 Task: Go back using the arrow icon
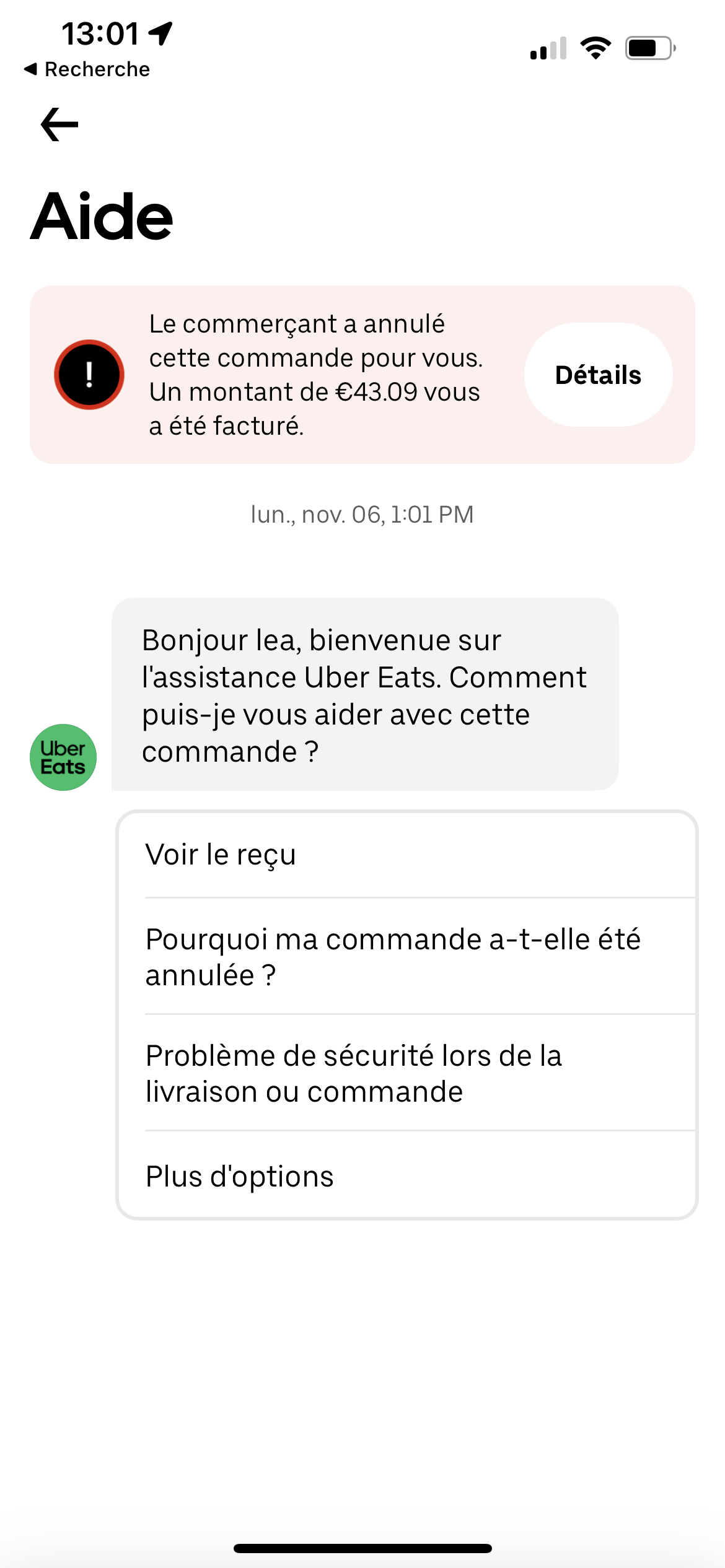pos(59,124)
